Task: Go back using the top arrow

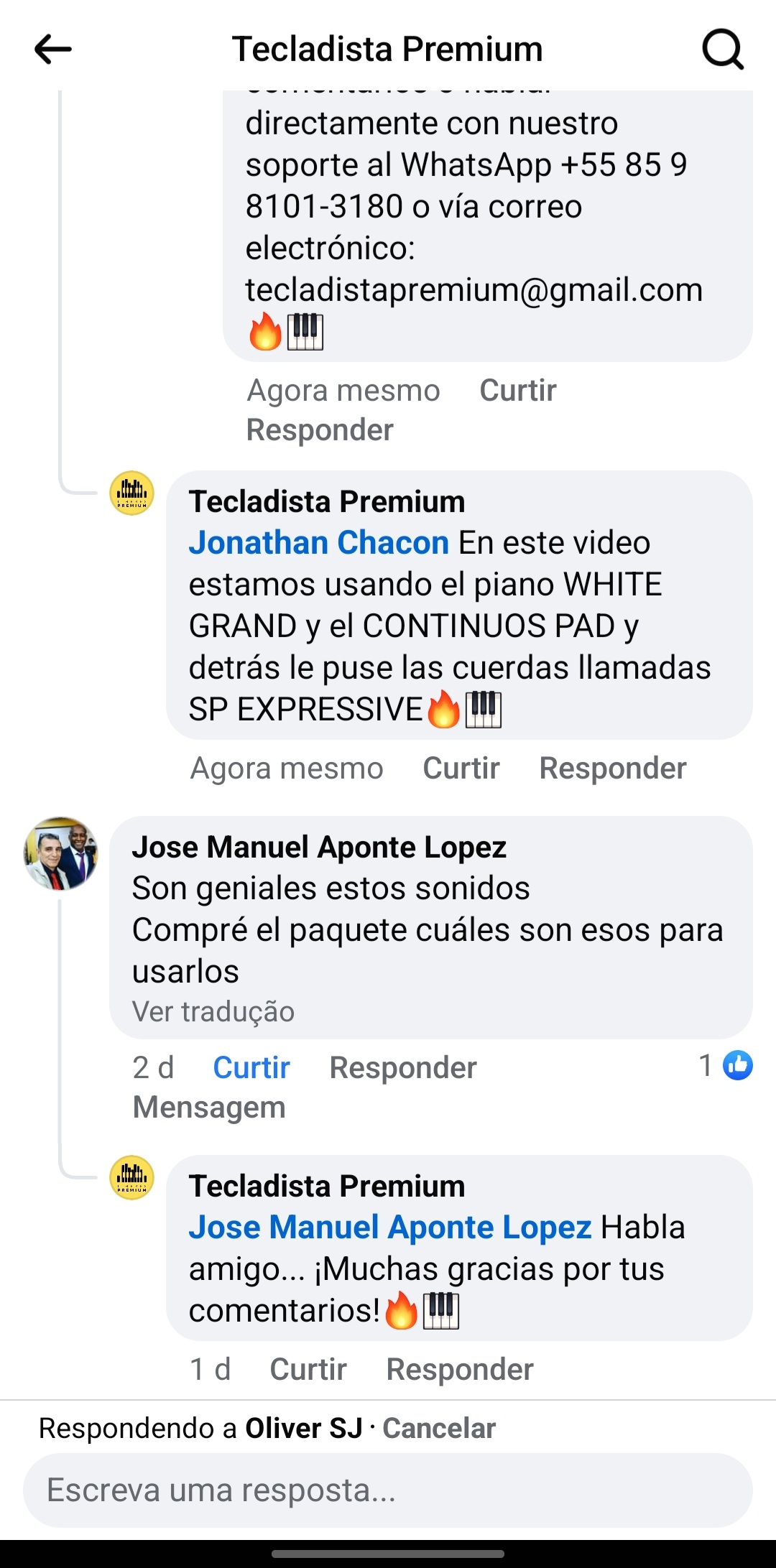Action: (53, 50)
